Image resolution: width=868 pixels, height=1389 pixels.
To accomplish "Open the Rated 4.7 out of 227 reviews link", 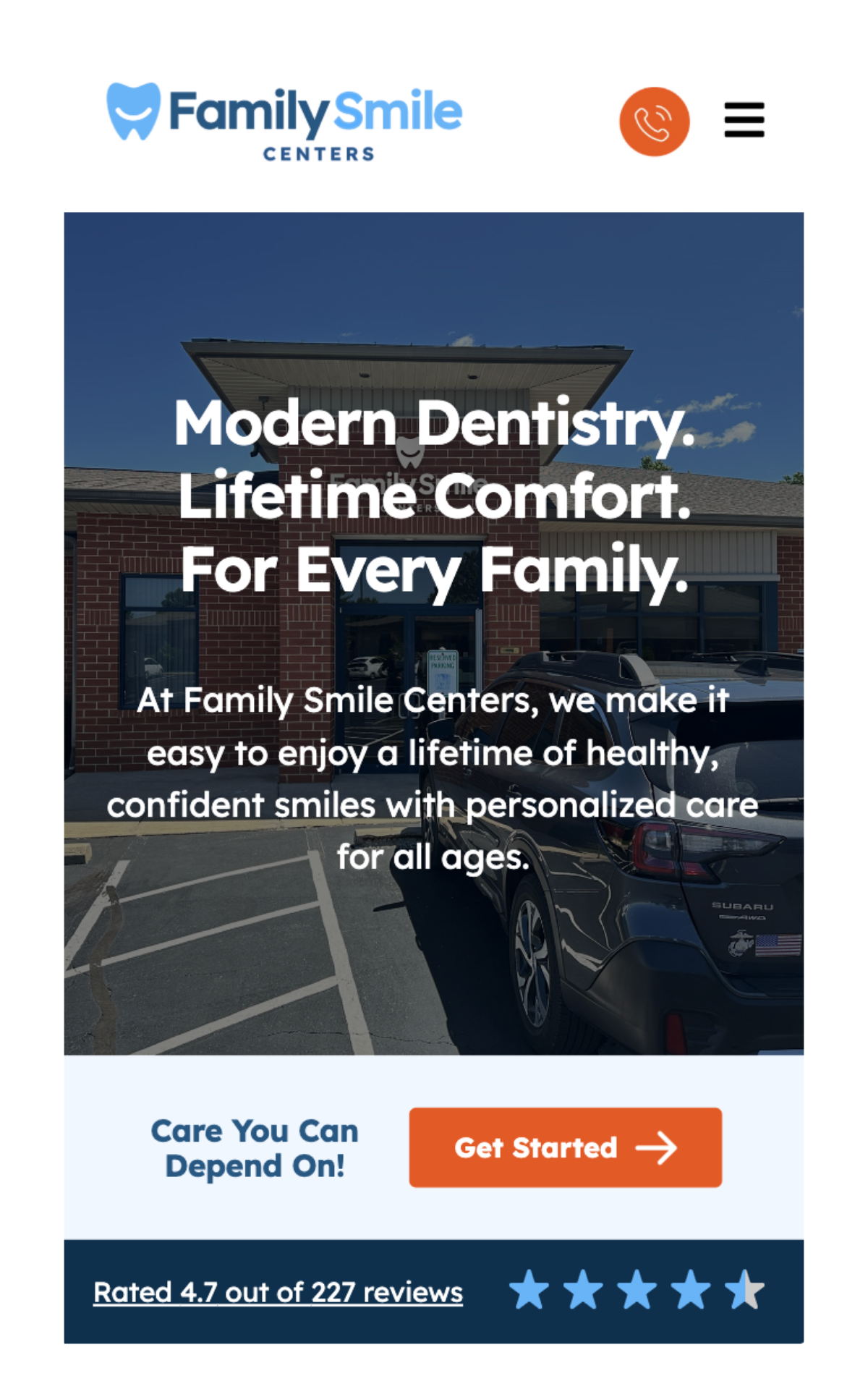I will tap(278, 1292).
